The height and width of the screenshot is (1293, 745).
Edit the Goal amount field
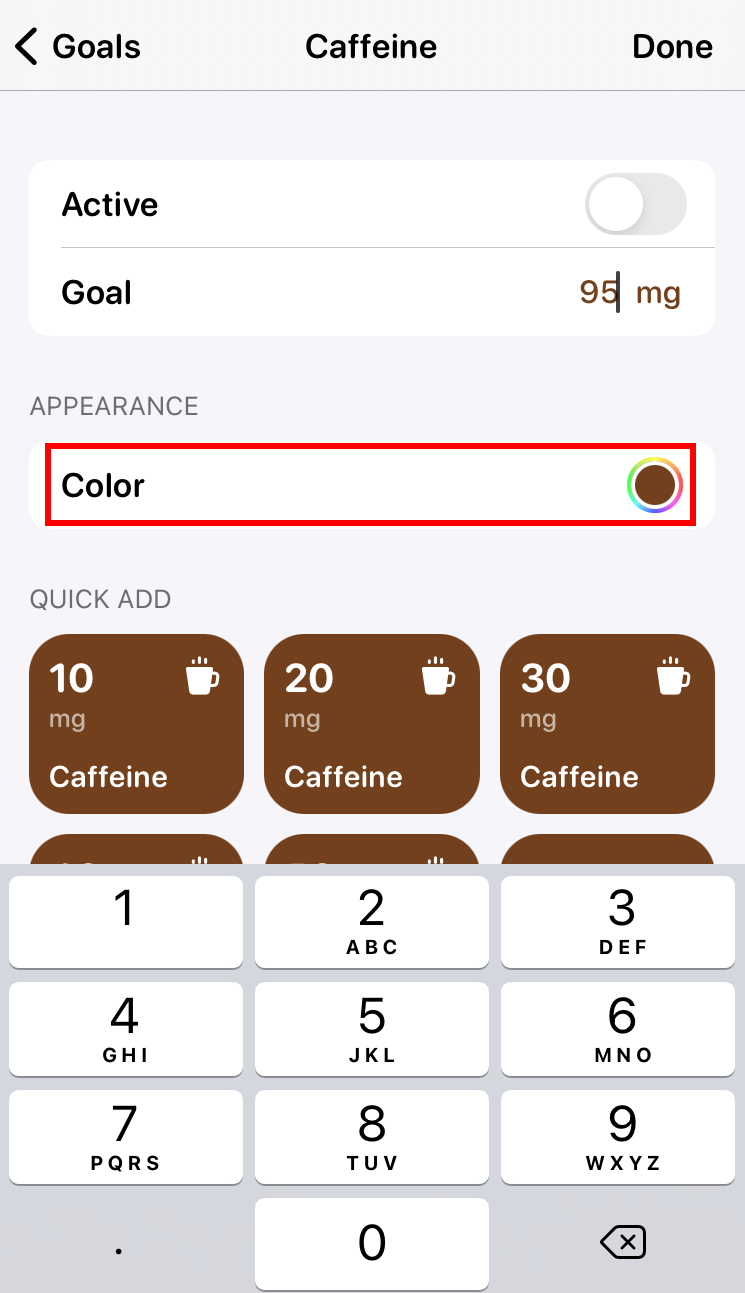point(598,293)
